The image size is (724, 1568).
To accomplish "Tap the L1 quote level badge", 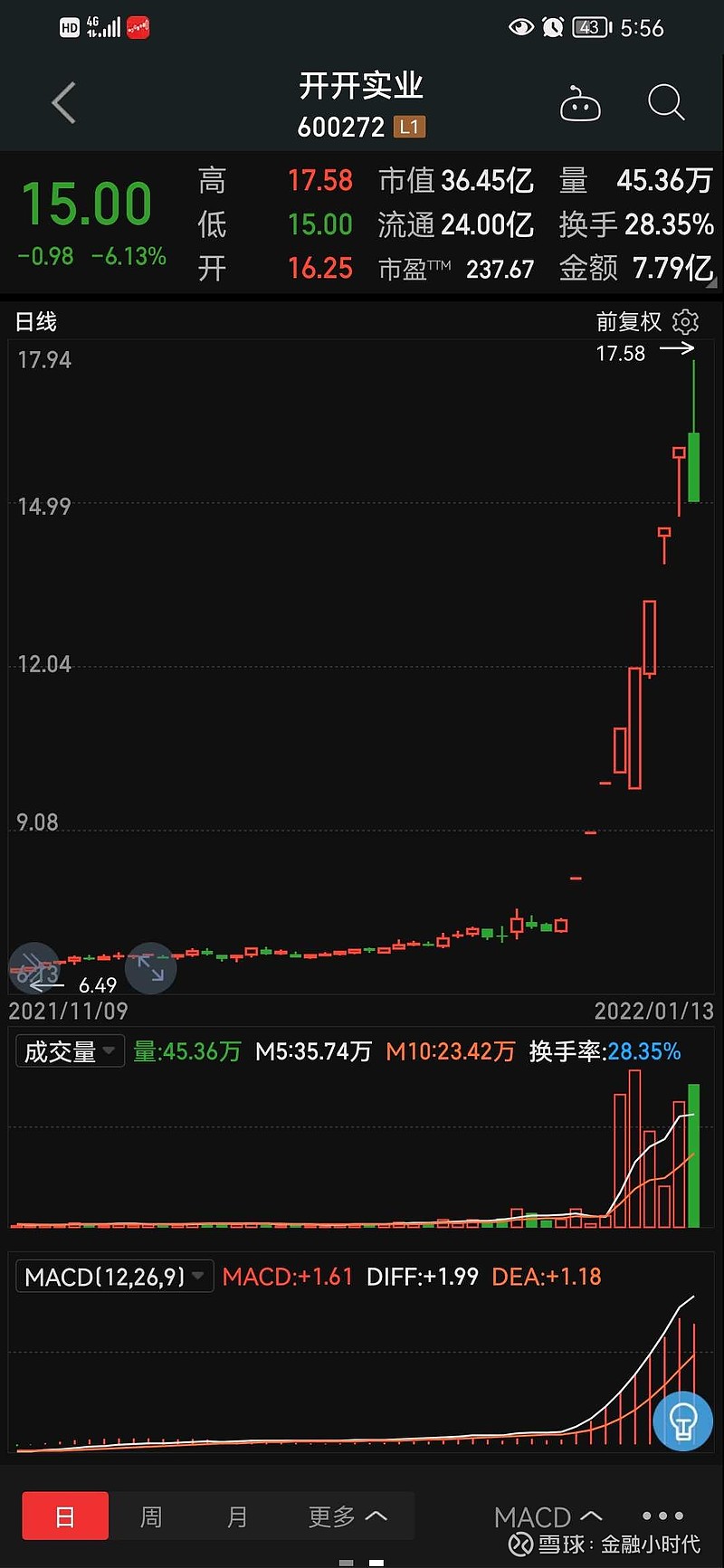I will (409, 127).
